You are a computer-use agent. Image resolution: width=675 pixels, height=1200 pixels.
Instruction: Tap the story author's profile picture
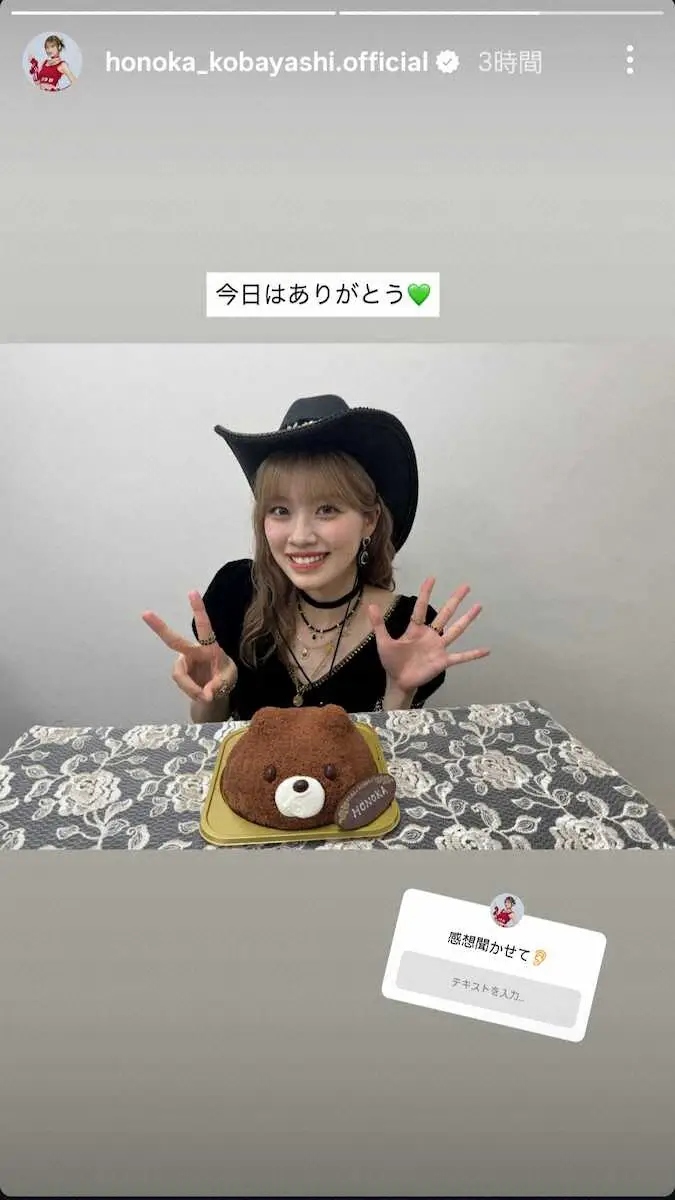click(x=52, y=61)
